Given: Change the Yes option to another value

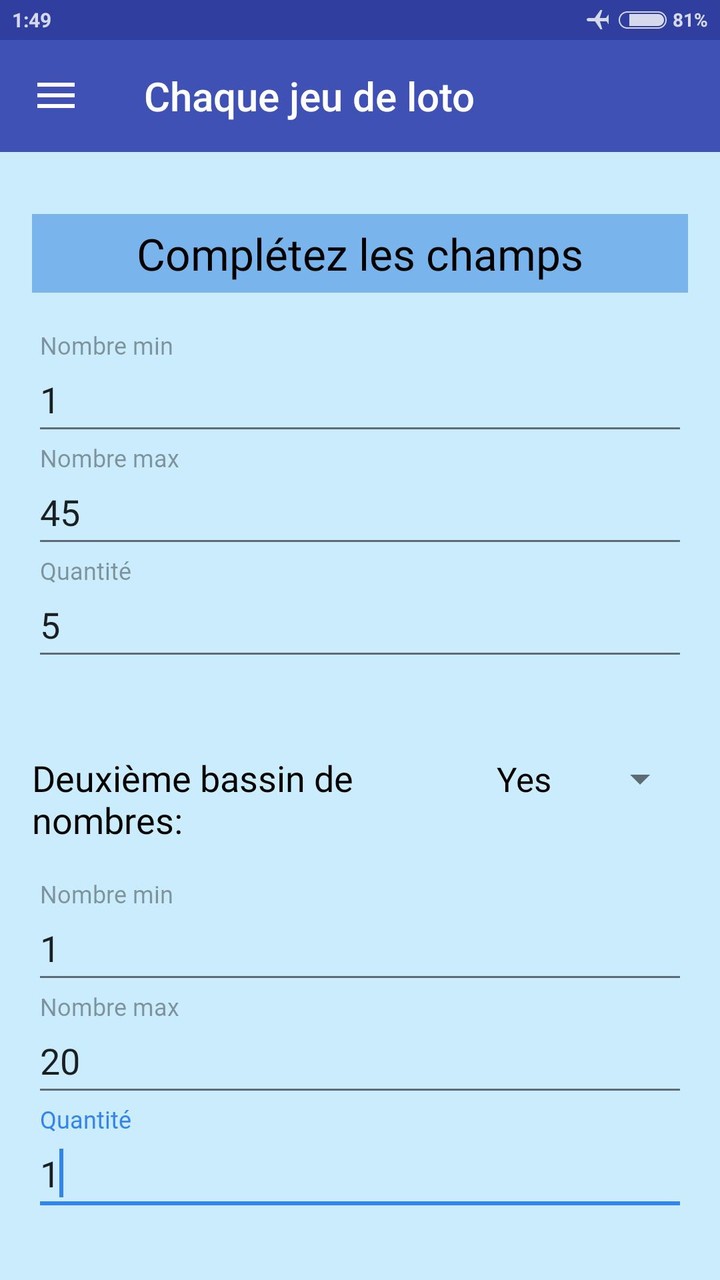Looking at the screenshot, I should tap(523, 780).
